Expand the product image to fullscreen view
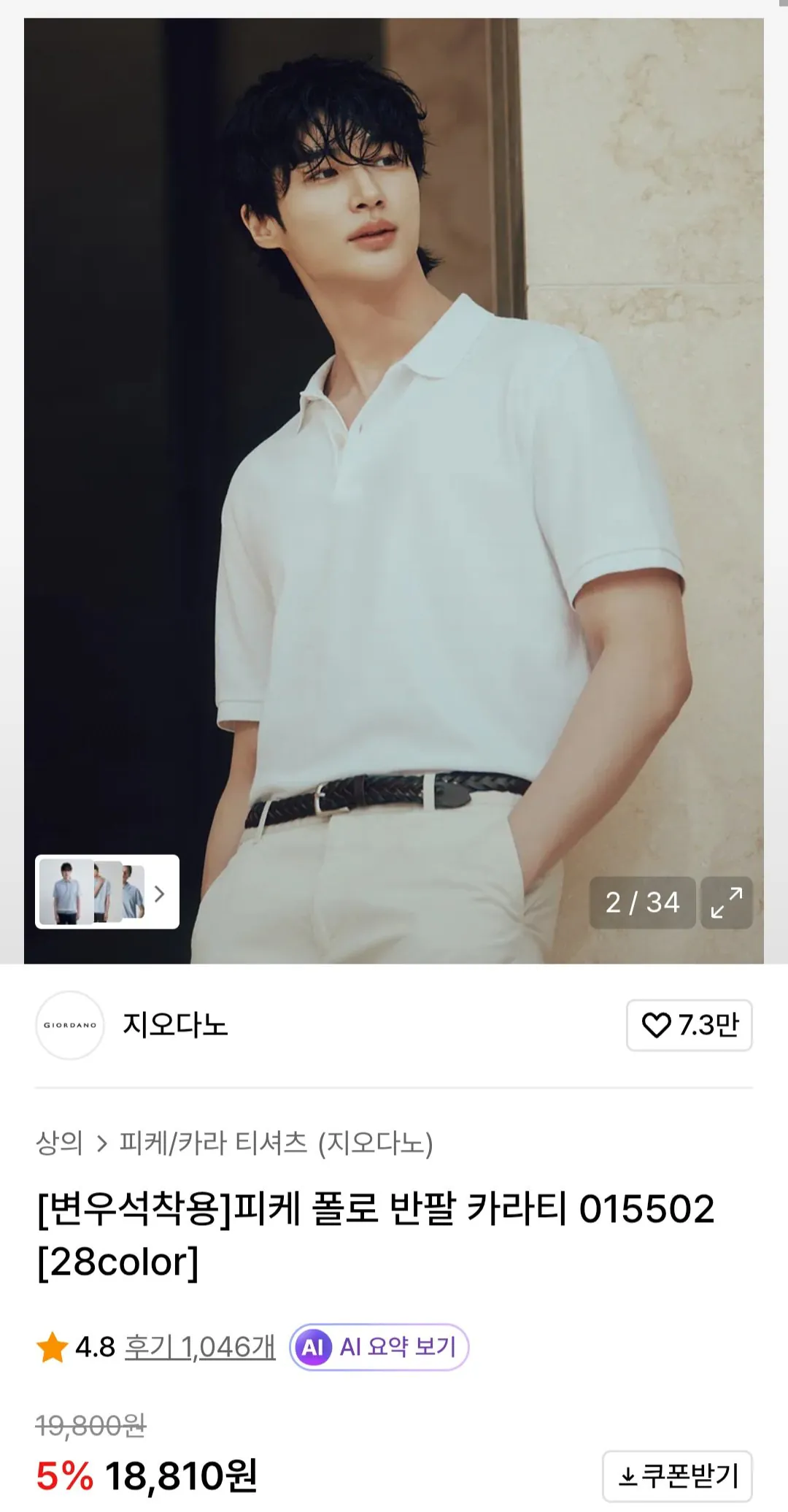This screenshot has width=788, height=1512. click(727, 902)
